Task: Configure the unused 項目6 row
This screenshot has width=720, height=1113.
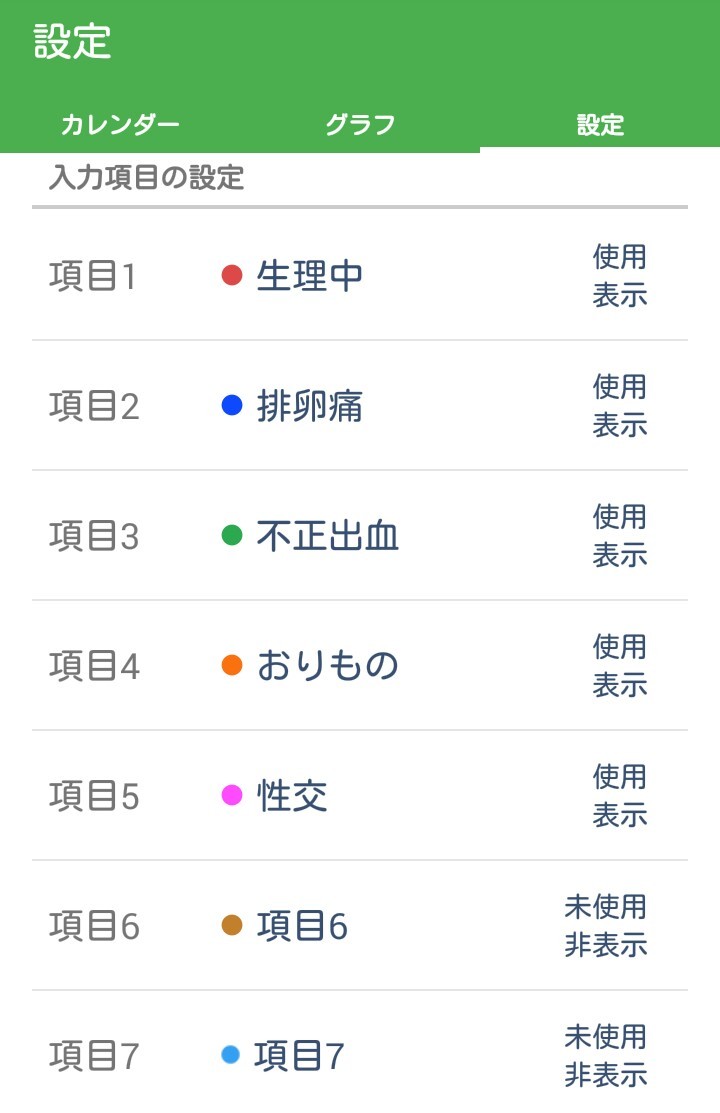Action: pyautogui.click(x=360, y=926)
